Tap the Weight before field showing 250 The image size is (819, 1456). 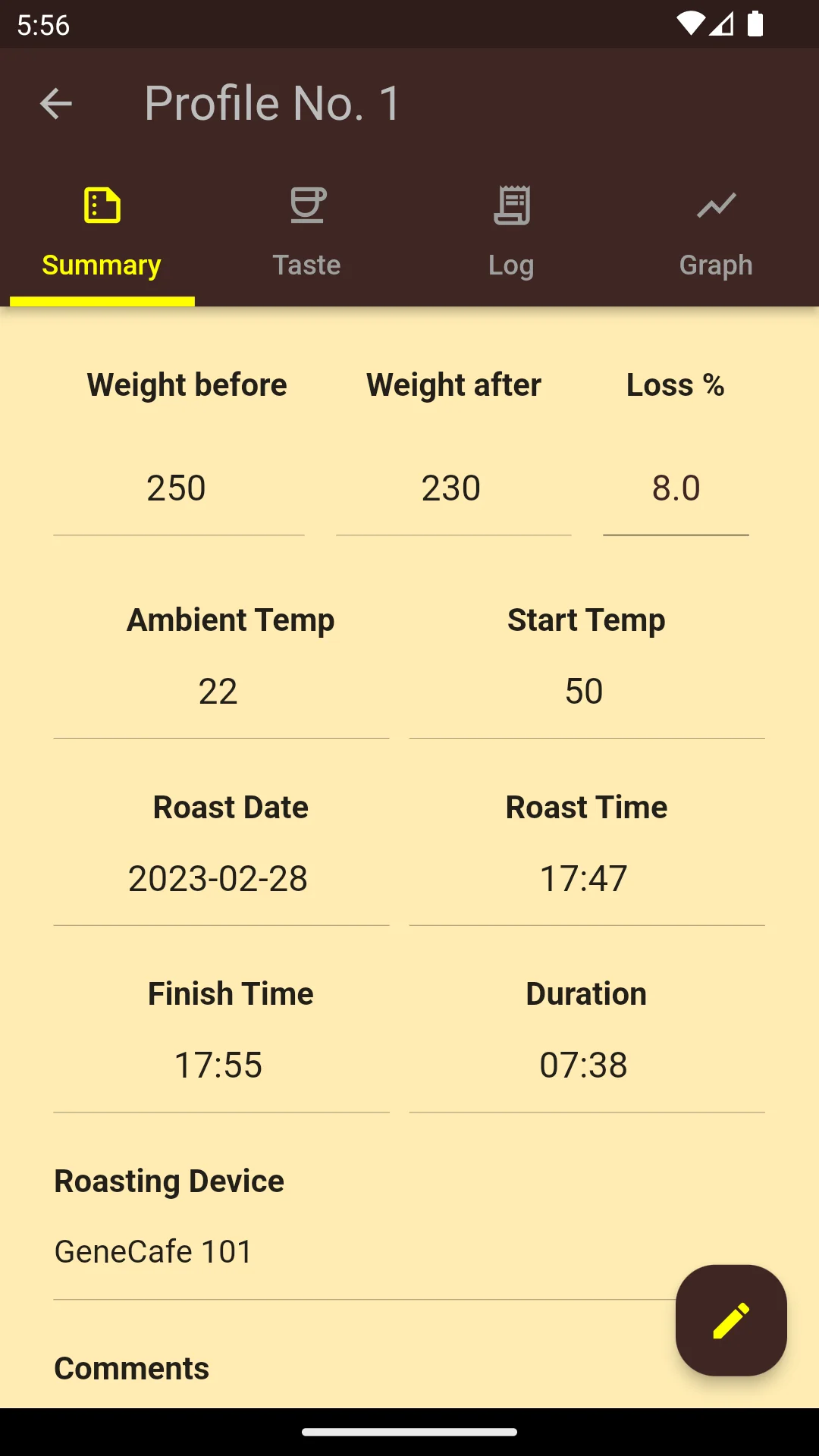(178, 488)
